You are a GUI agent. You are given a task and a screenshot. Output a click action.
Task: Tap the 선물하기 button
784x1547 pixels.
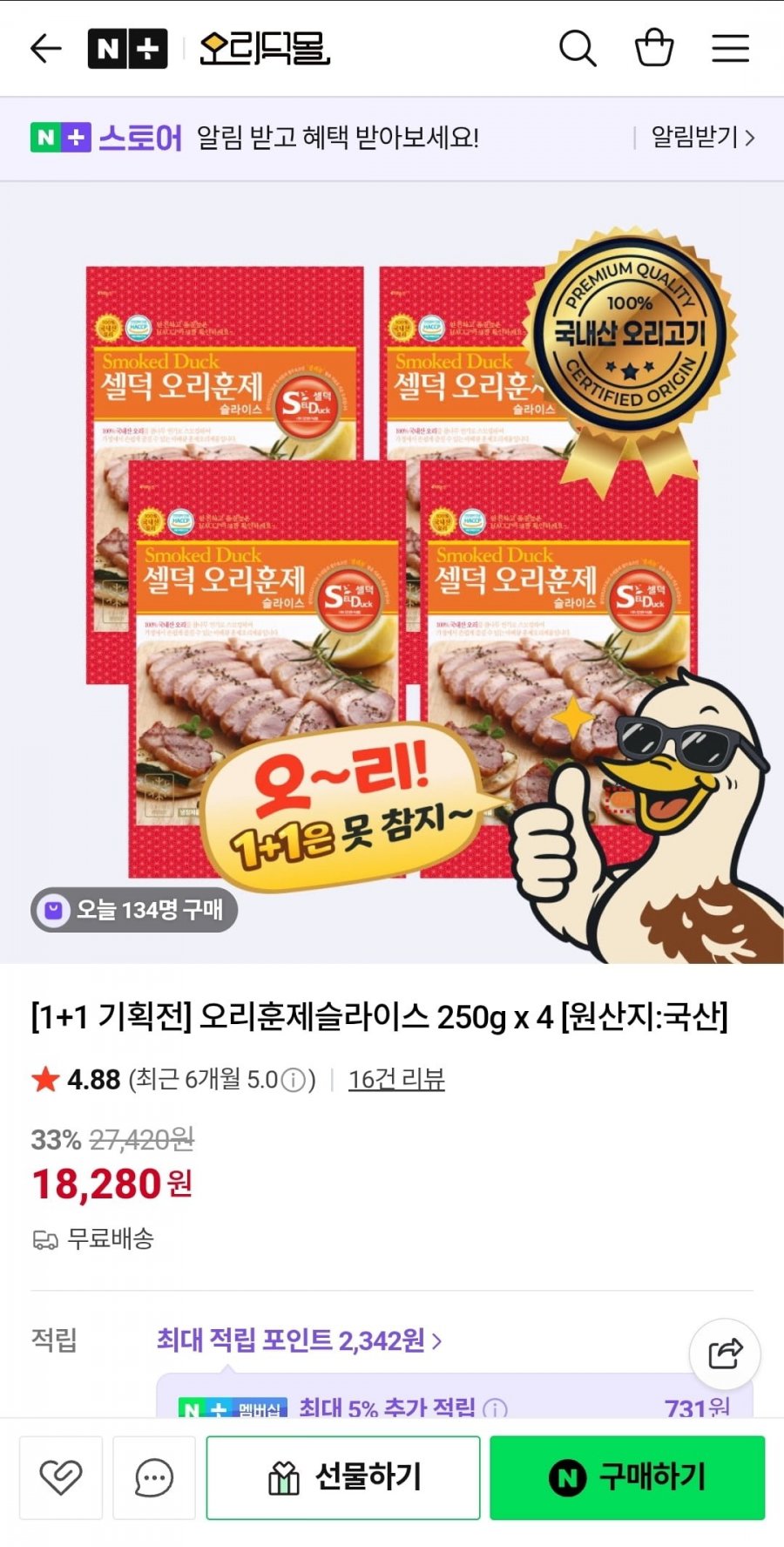343,1477
